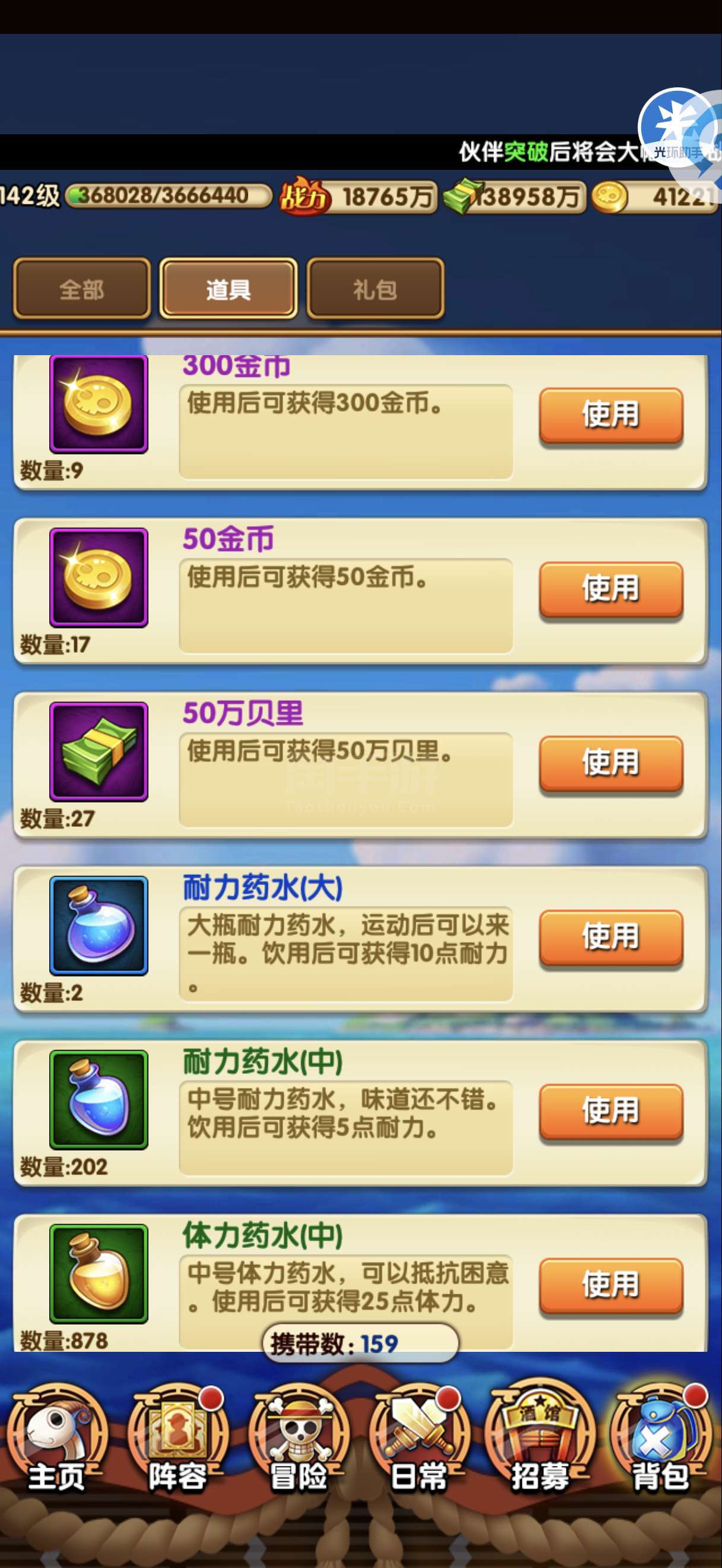Switch to the 全部 tab
Screen dimensions: 722x1568
(x=81, y=289)
